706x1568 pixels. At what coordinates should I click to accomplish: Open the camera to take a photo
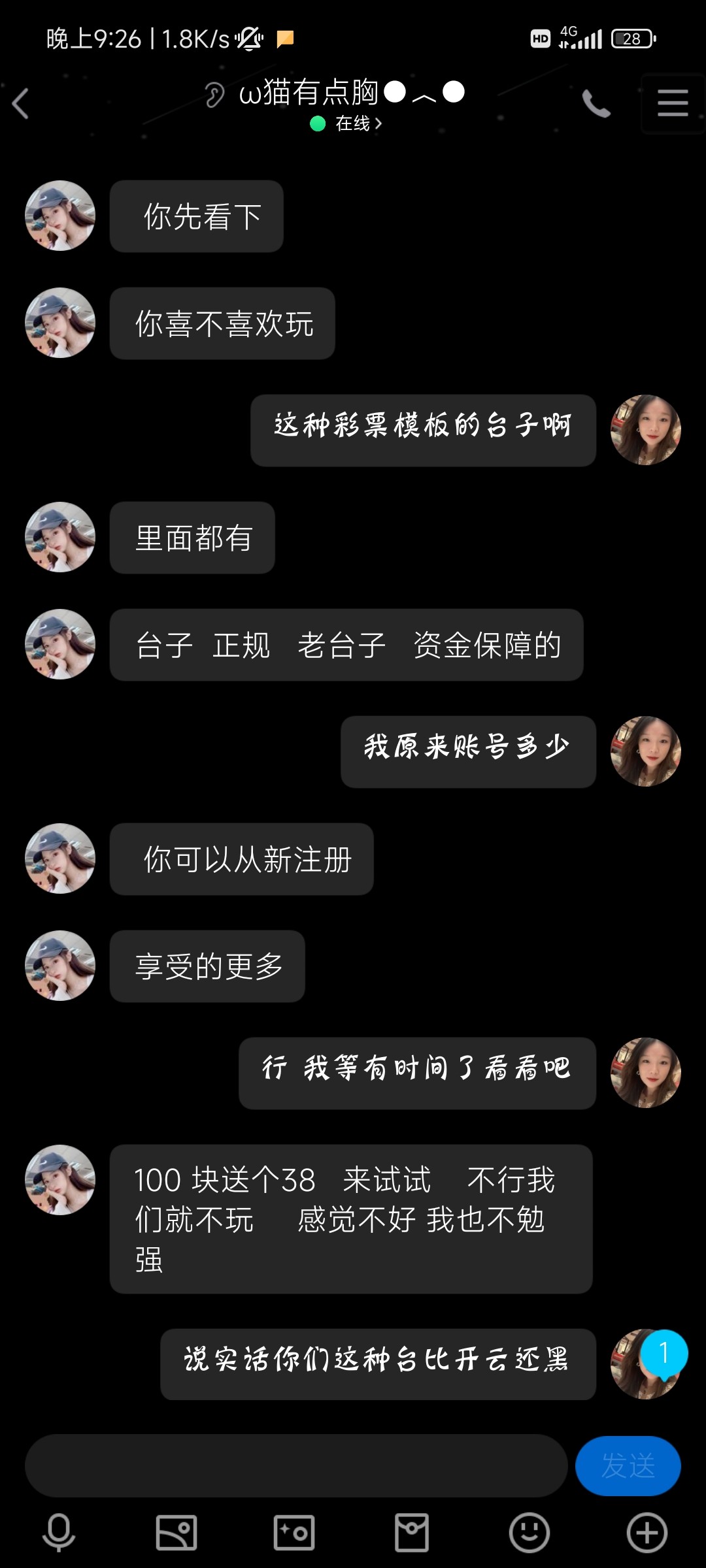tap(294, 1532)
